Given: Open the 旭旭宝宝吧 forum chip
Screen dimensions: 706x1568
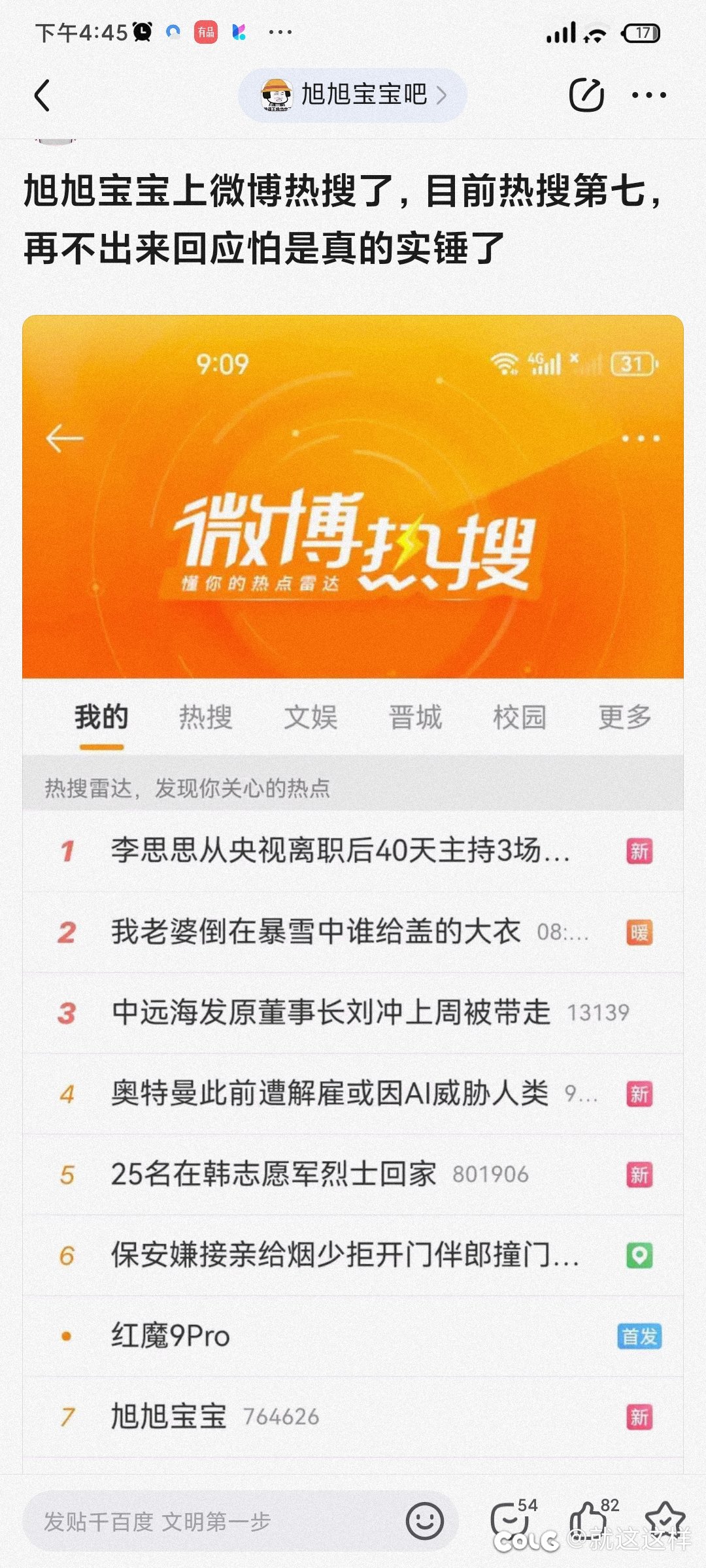Looking at the screenshot, I should (x=352, y=95).
